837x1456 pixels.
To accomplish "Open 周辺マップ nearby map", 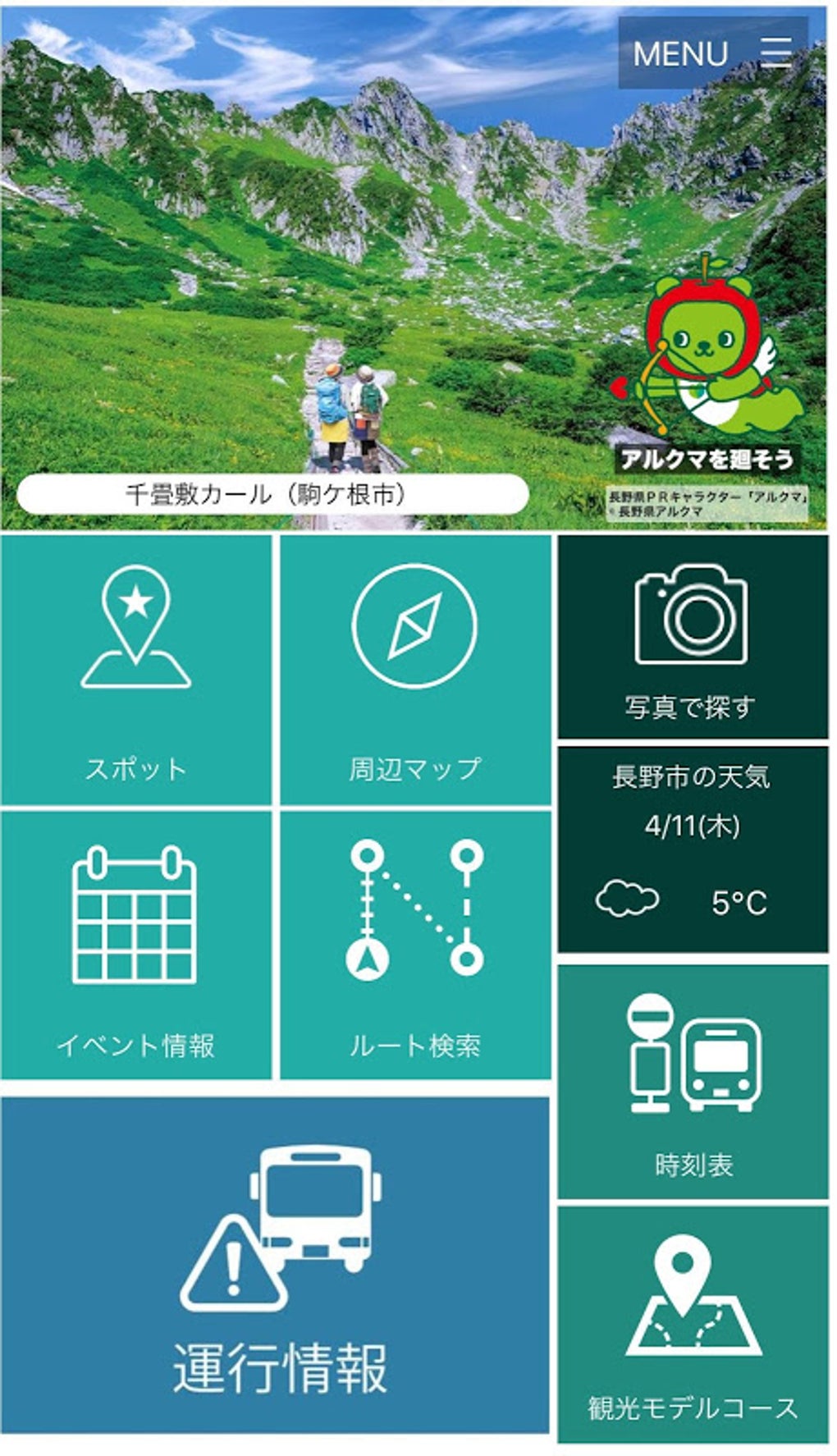I will tap(415, 671).
